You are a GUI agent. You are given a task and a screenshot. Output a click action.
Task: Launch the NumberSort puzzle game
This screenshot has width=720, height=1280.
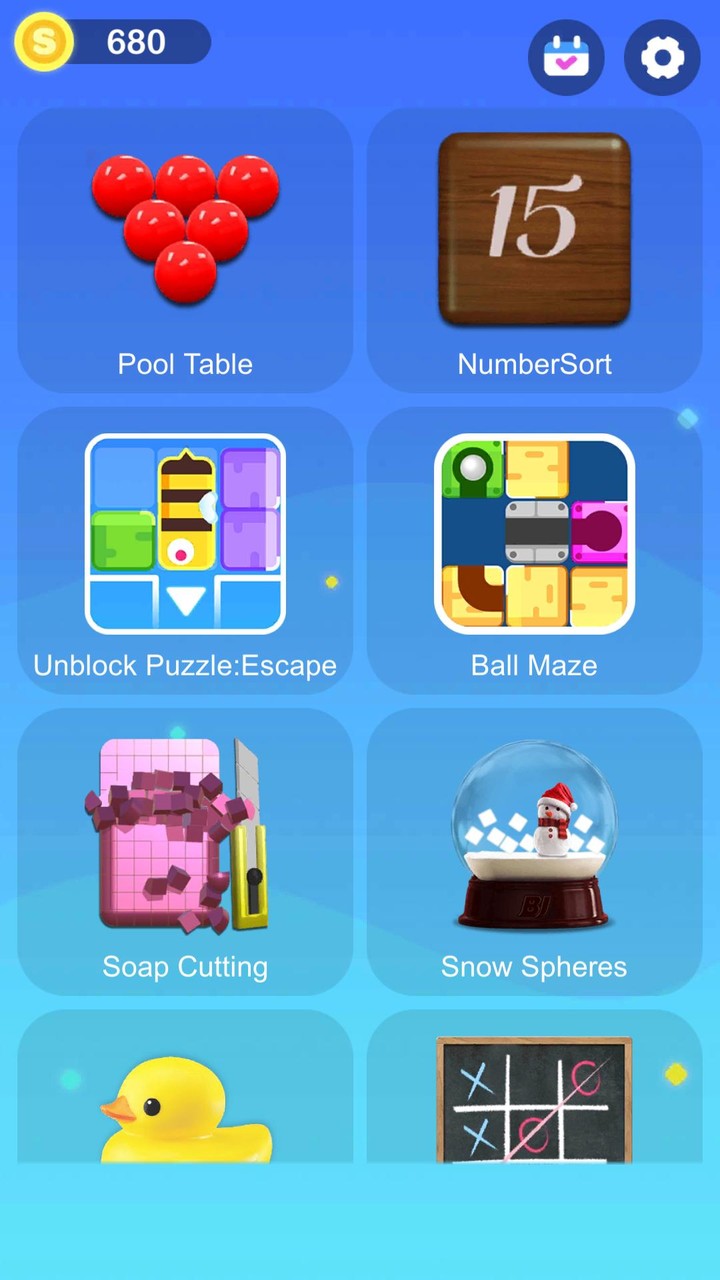pos(534,250)
